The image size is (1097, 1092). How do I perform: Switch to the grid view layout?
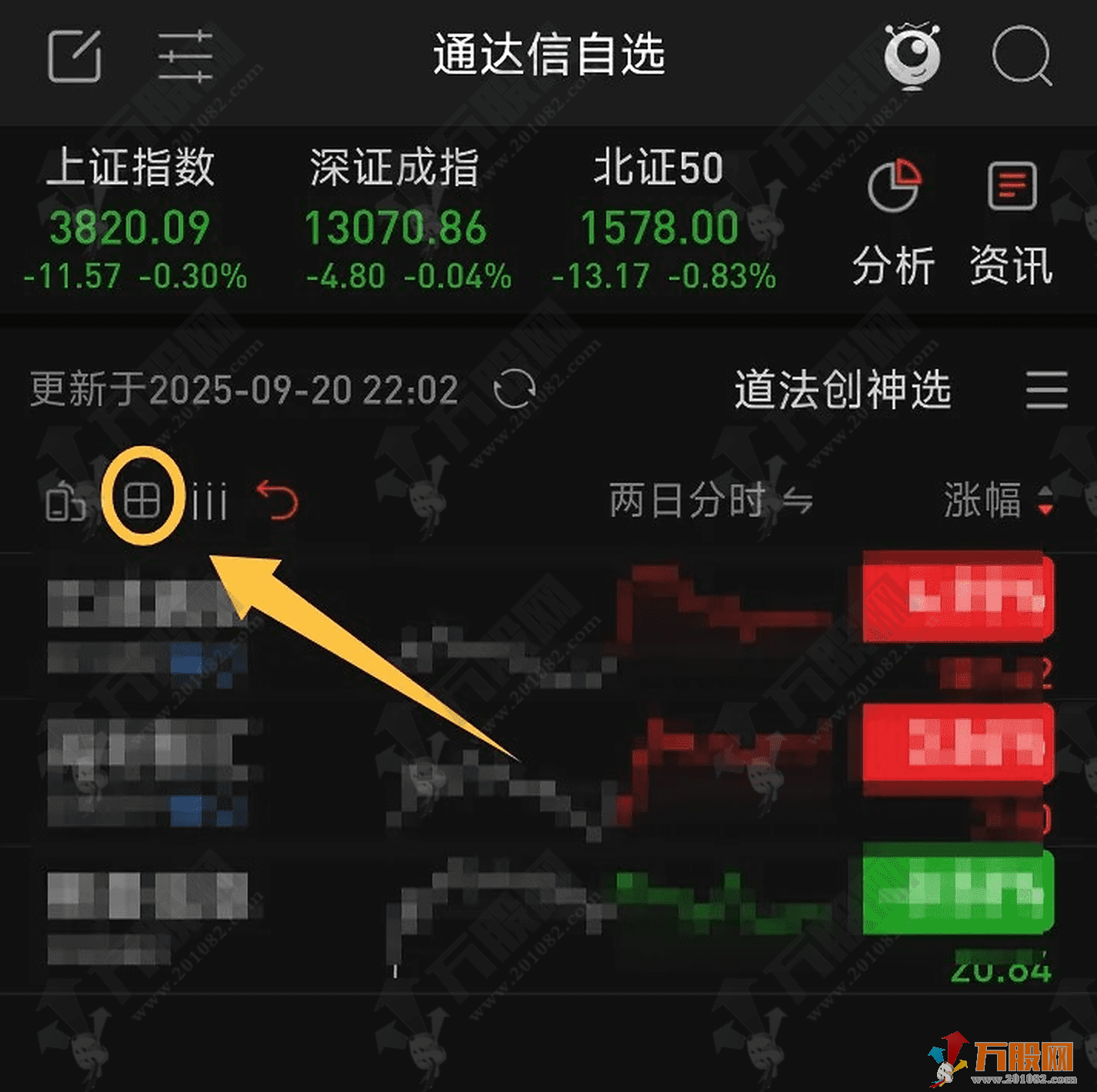click(x=142, y=501)
